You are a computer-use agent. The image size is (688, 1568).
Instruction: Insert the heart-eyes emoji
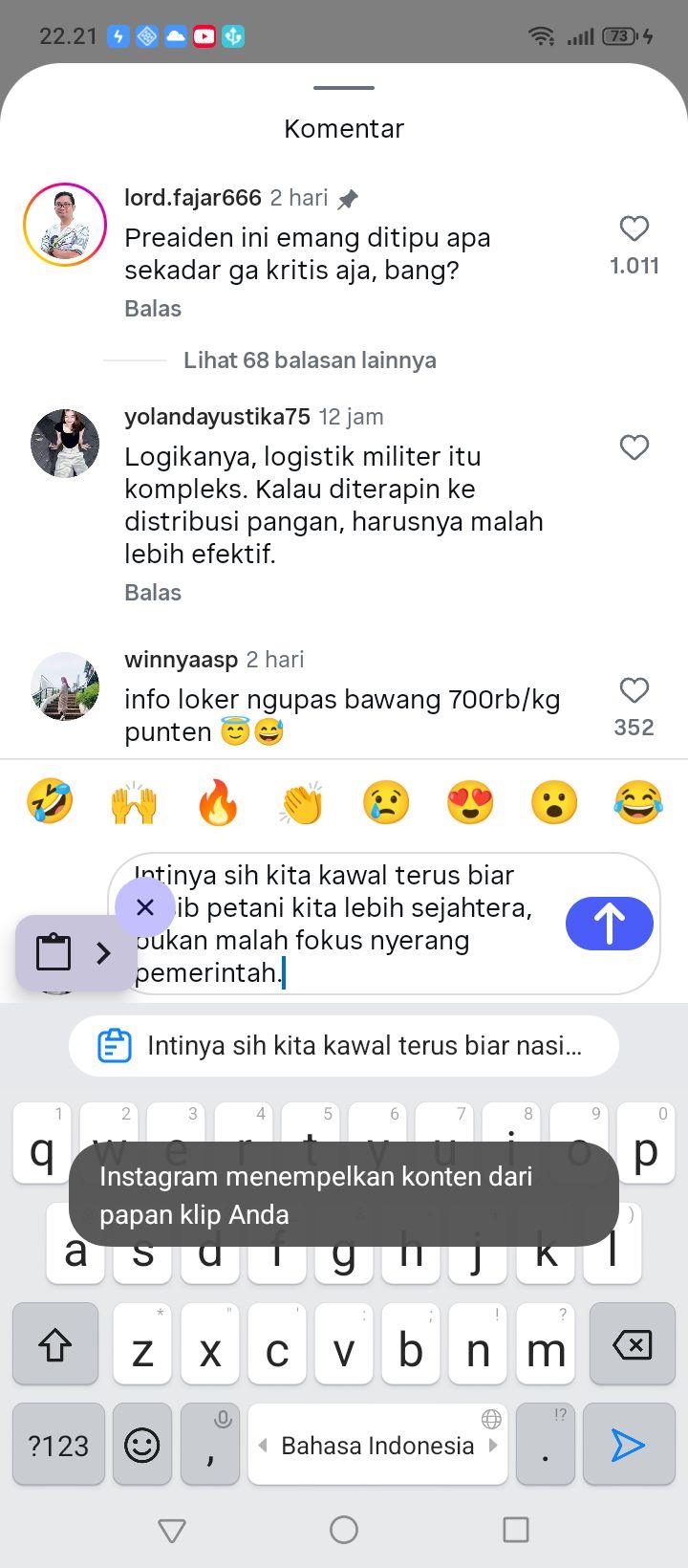[470, 802]
